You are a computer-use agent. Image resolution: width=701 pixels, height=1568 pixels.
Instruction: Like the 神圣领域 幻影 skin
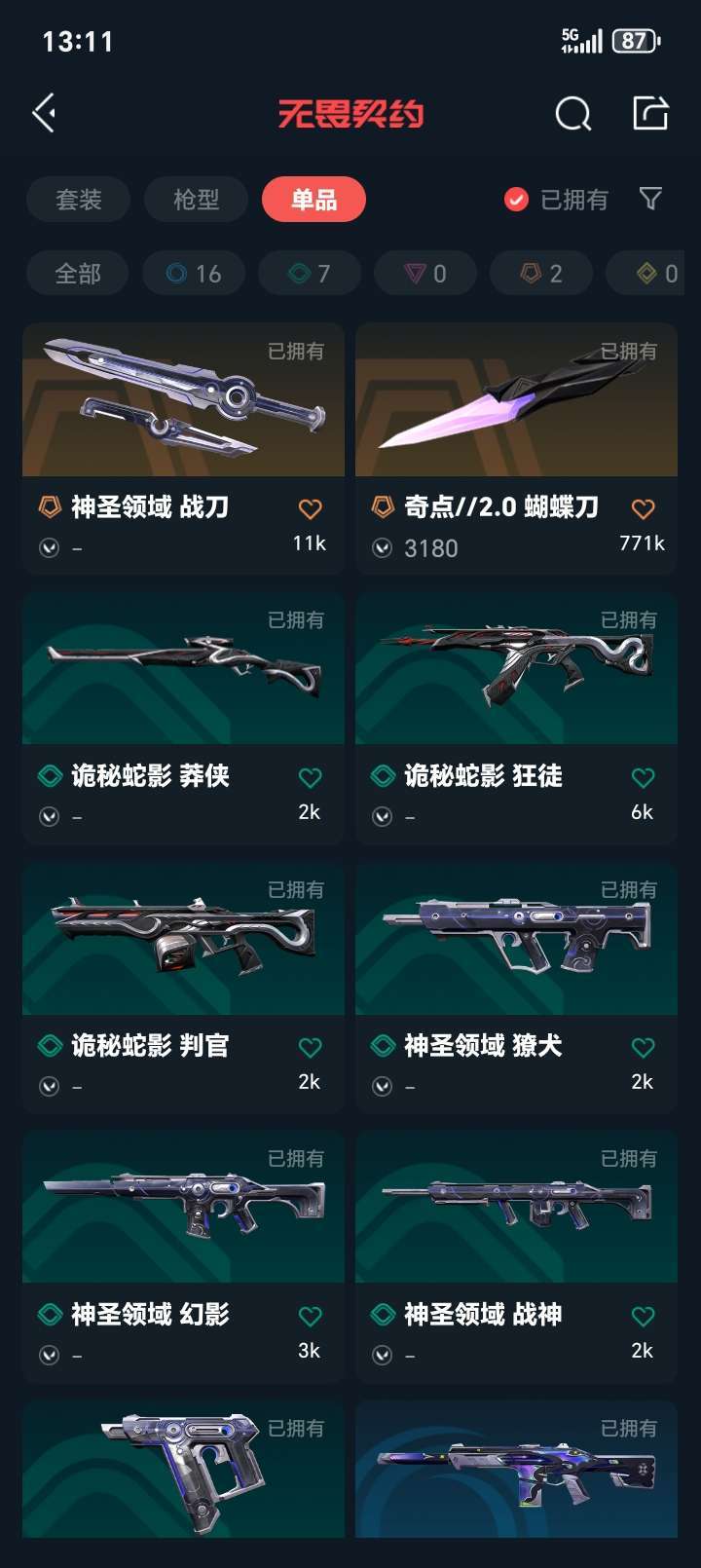click(x=311, y=1316)
